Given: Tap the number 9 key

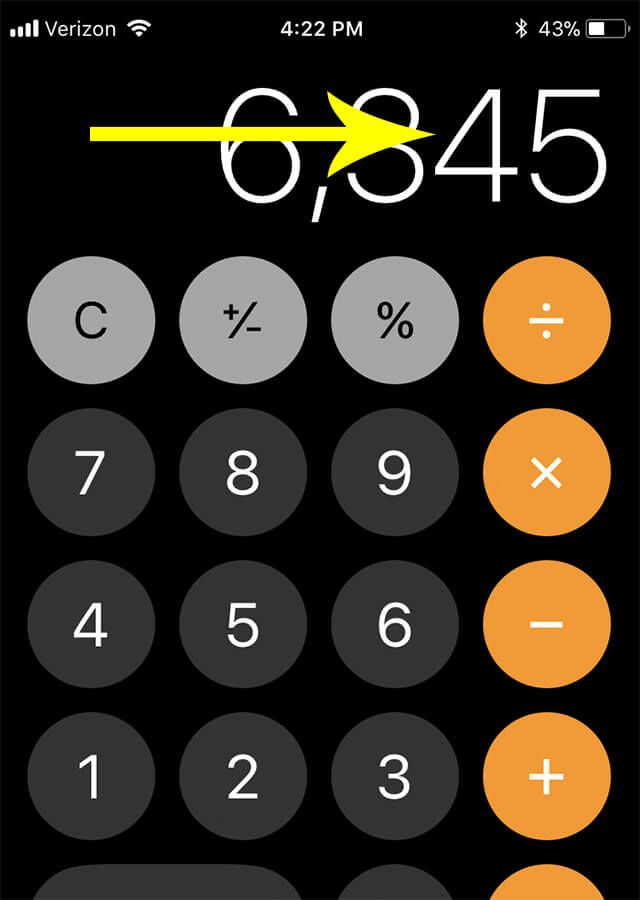Looking at the screenshot, I should [x=395, y=473].
